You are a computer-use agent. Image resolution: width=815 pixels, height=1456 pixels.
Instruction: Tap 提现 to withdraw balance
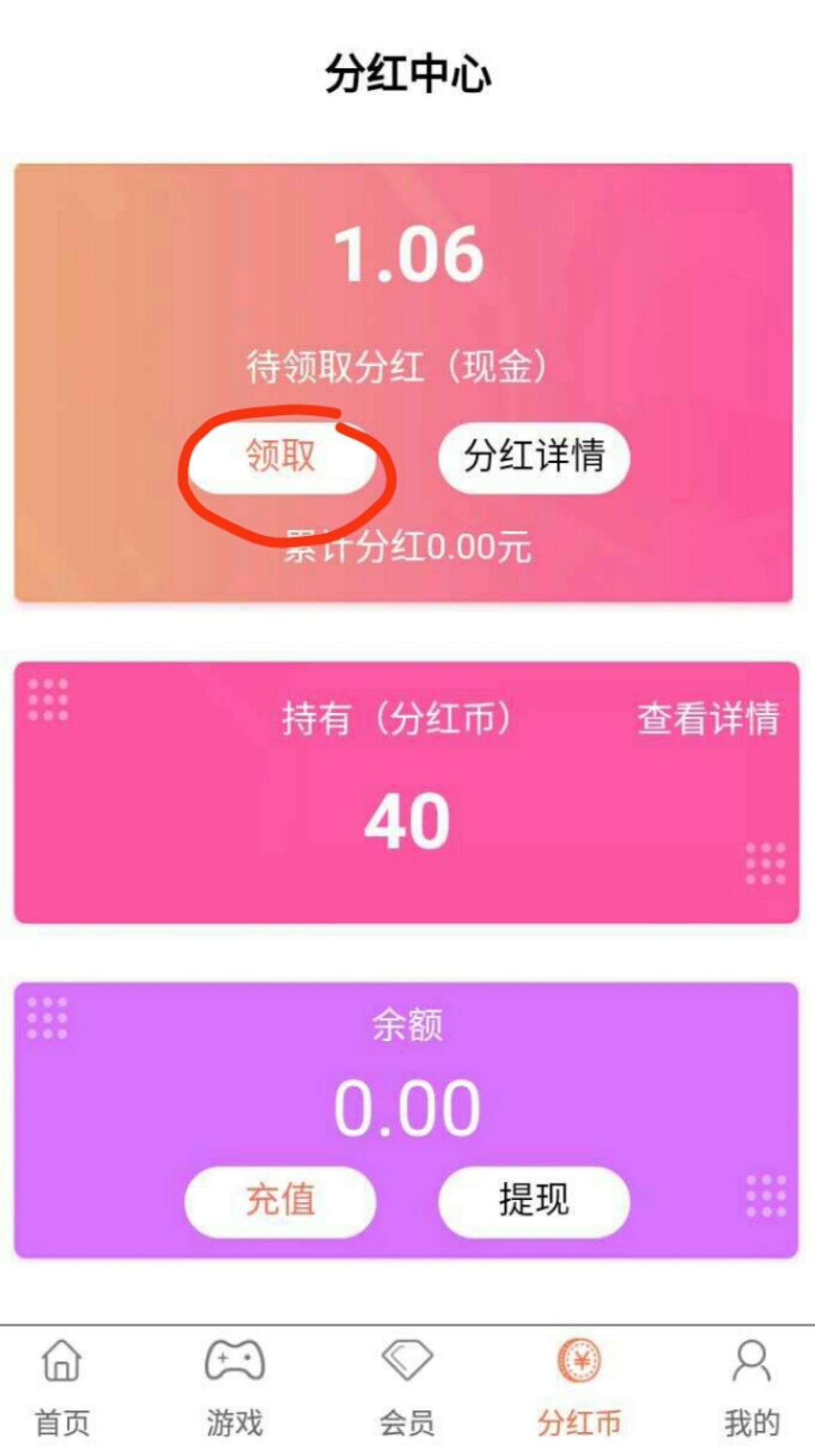(534, 1200)
